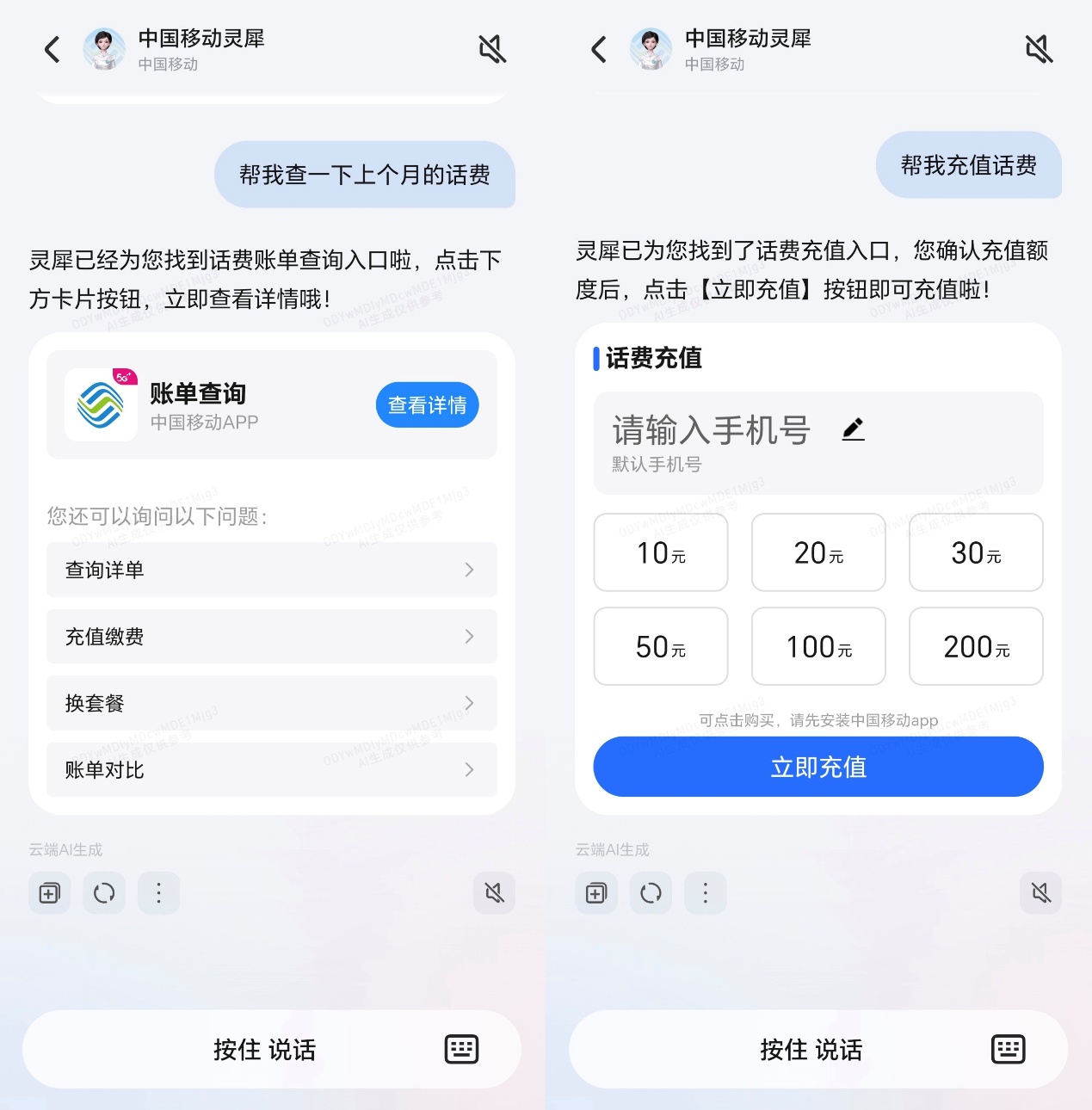The image size is (1092, 1110).
Task: Select the 50元 recharge amount
Action: 661,646
